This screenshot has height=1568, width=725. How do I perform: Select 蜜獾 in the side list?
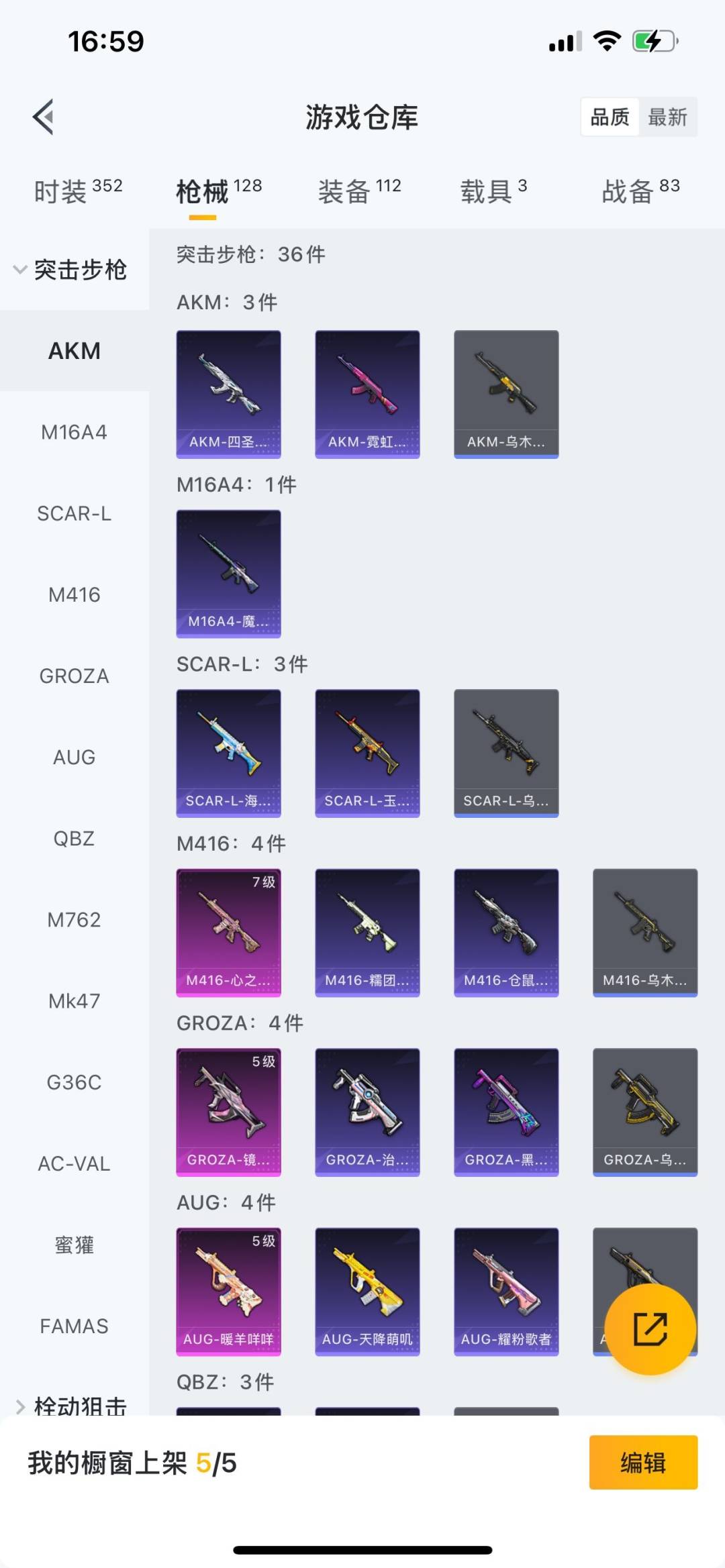(x=74, y=1245)
